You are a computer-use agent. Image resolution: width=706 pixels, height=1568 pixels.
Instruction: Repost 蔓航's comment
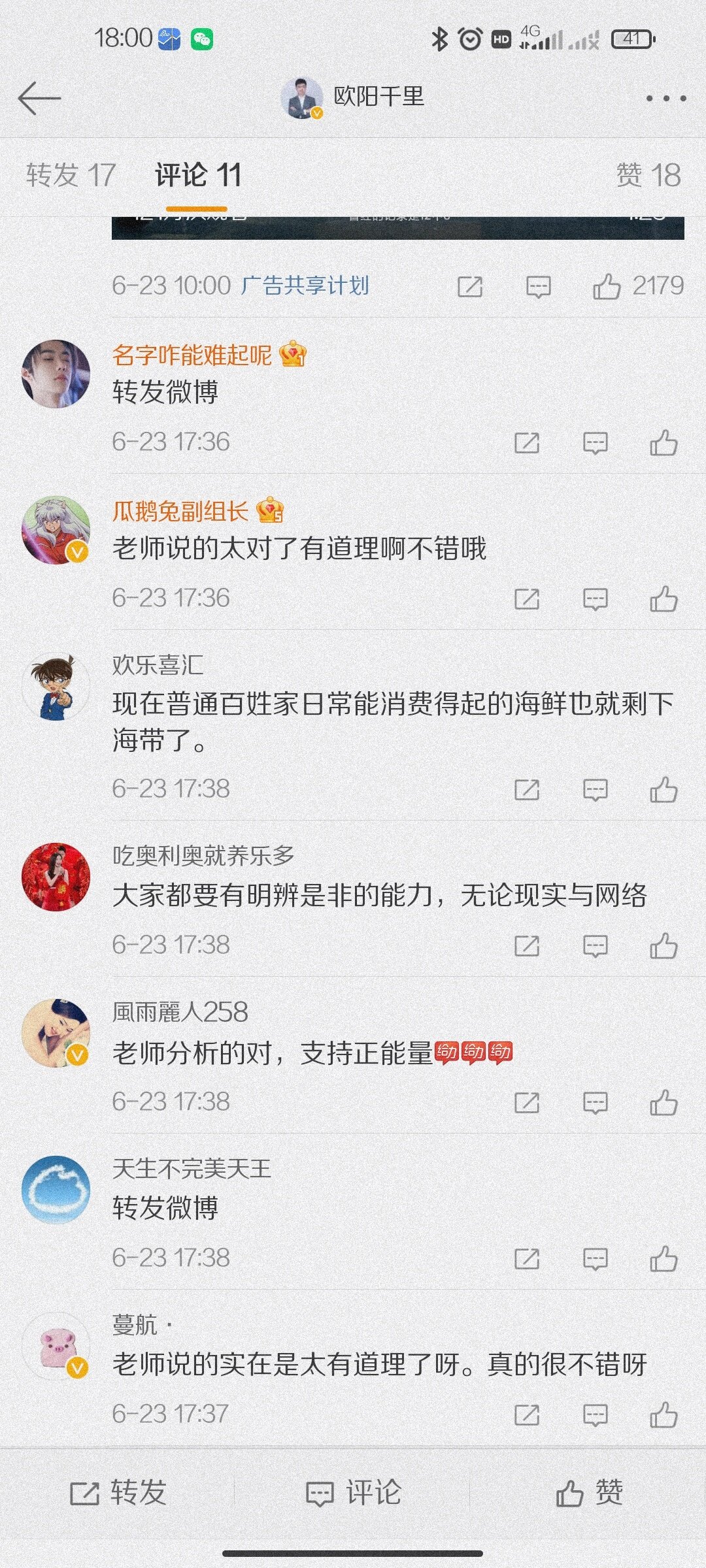526,1414
